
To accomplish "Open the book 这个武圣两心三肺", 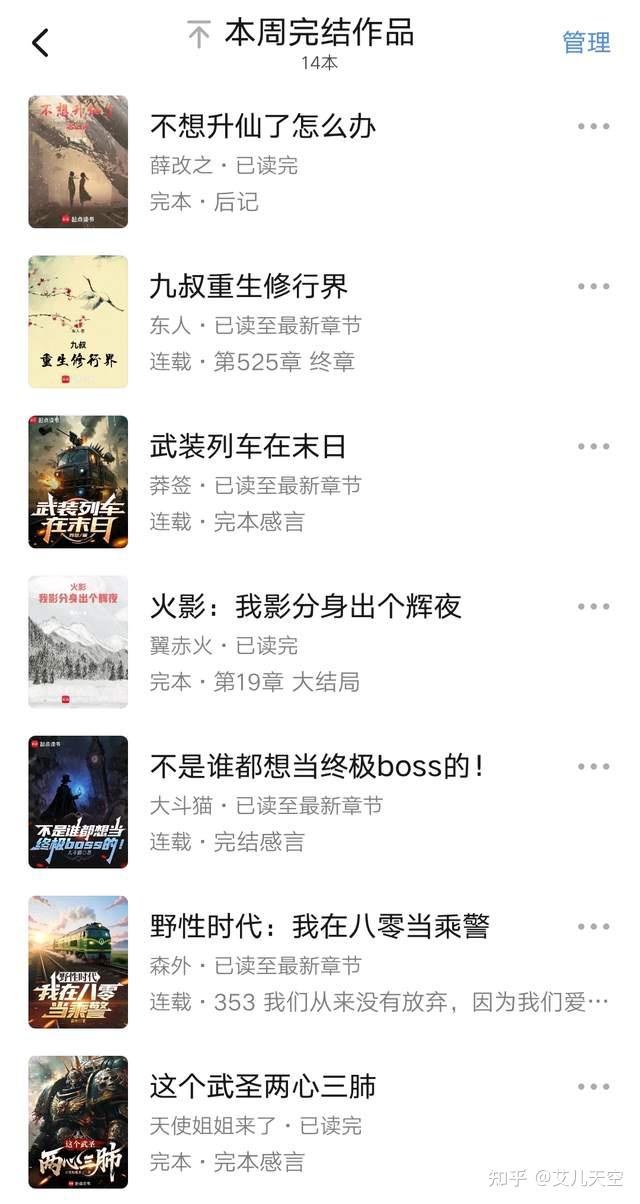I will click(x=320, y=1122).
